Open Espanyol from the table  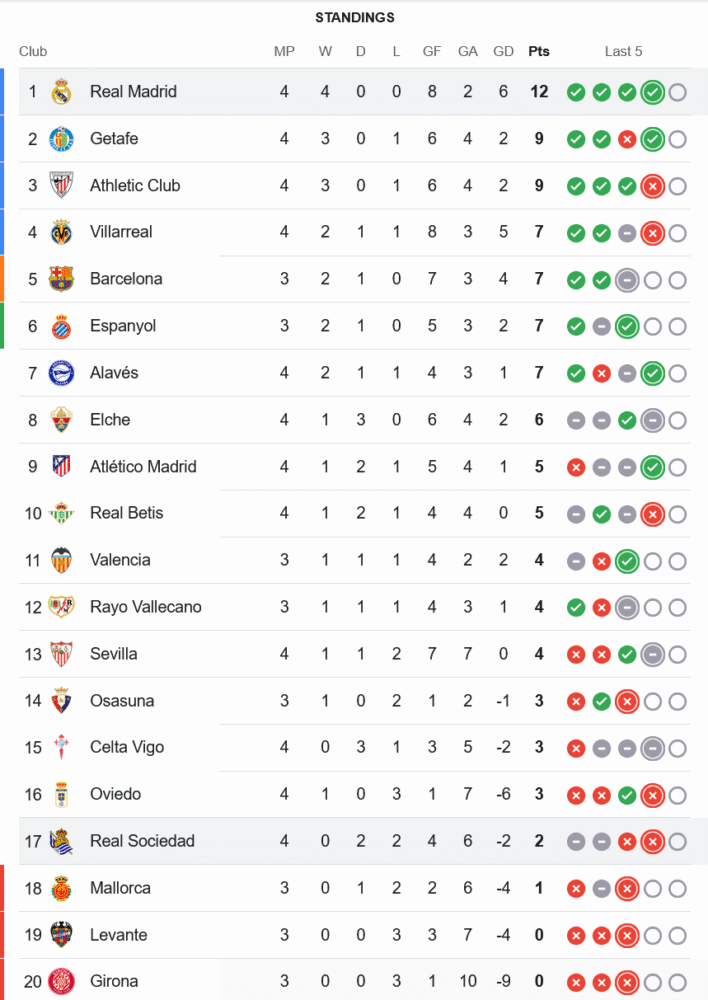coord(123,326)
